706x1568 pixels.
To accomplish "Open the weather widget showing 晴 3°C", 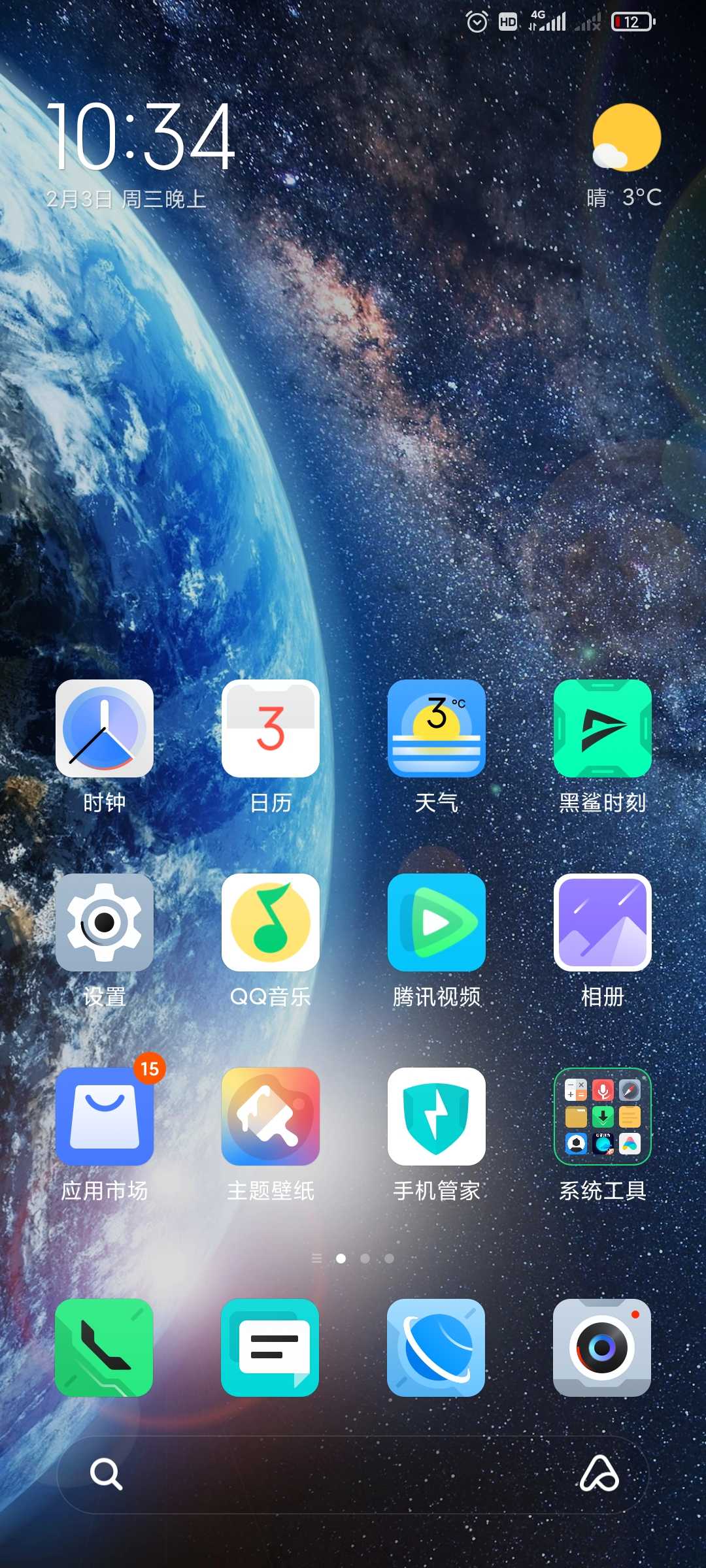I will click(x=625, y=156).
